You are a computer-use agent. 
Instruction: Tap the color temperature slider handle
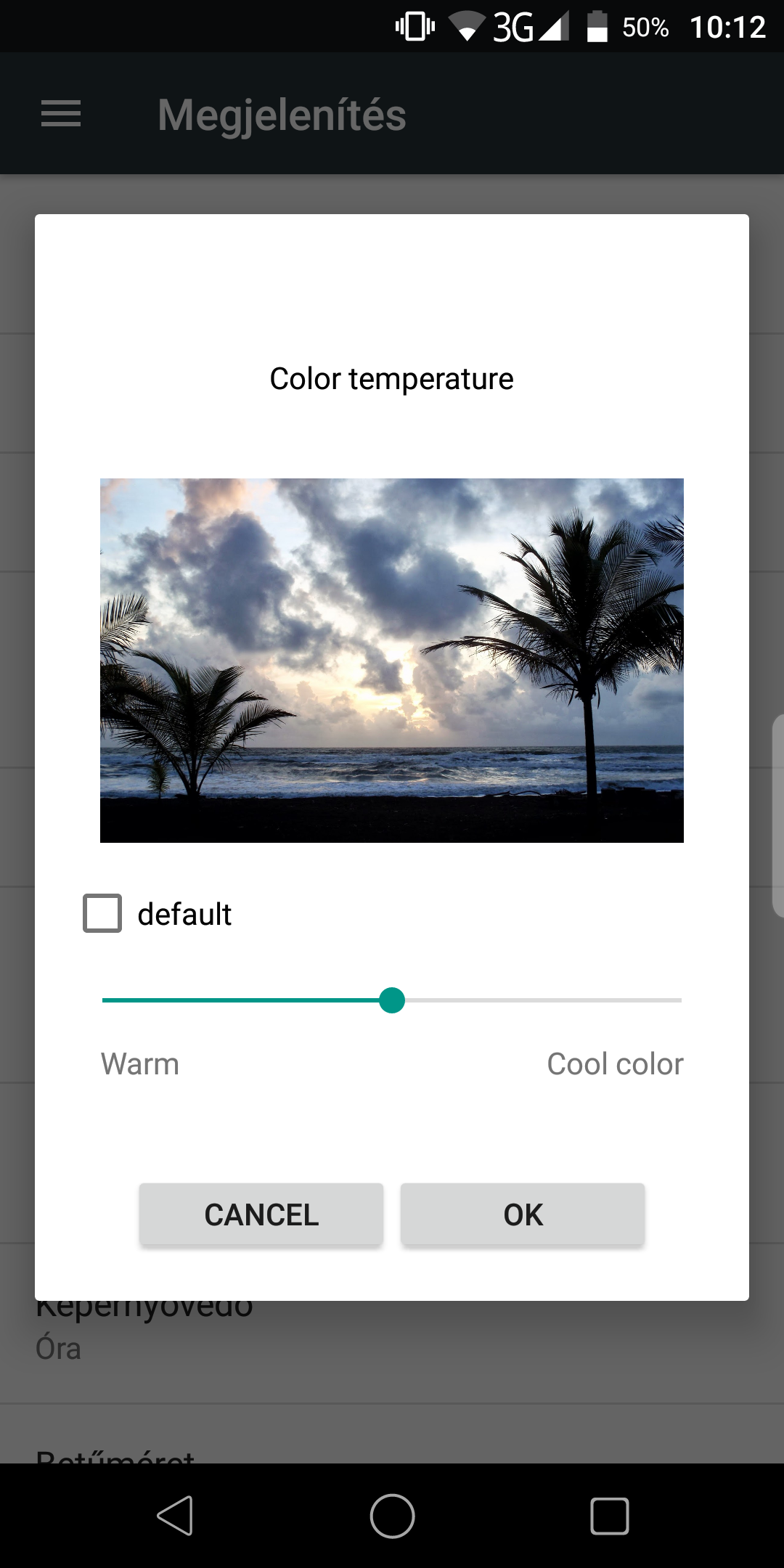(392, 1000)
